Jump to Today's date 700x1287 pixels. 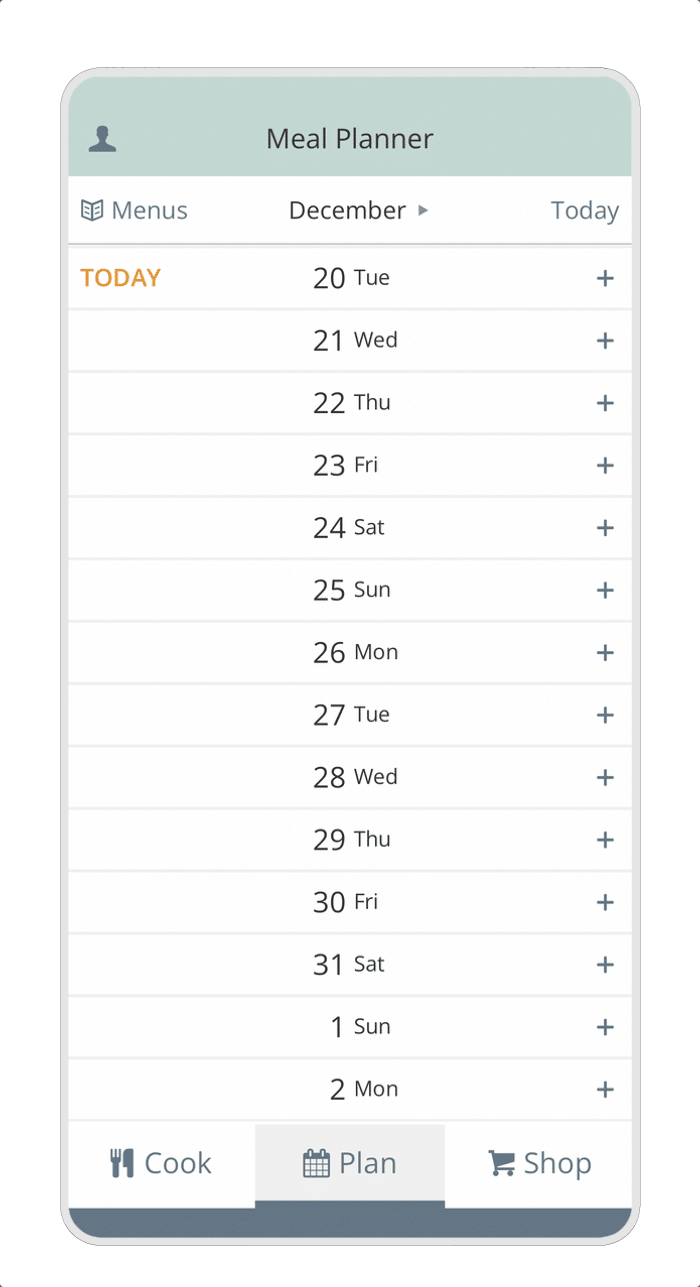point(584,210)
